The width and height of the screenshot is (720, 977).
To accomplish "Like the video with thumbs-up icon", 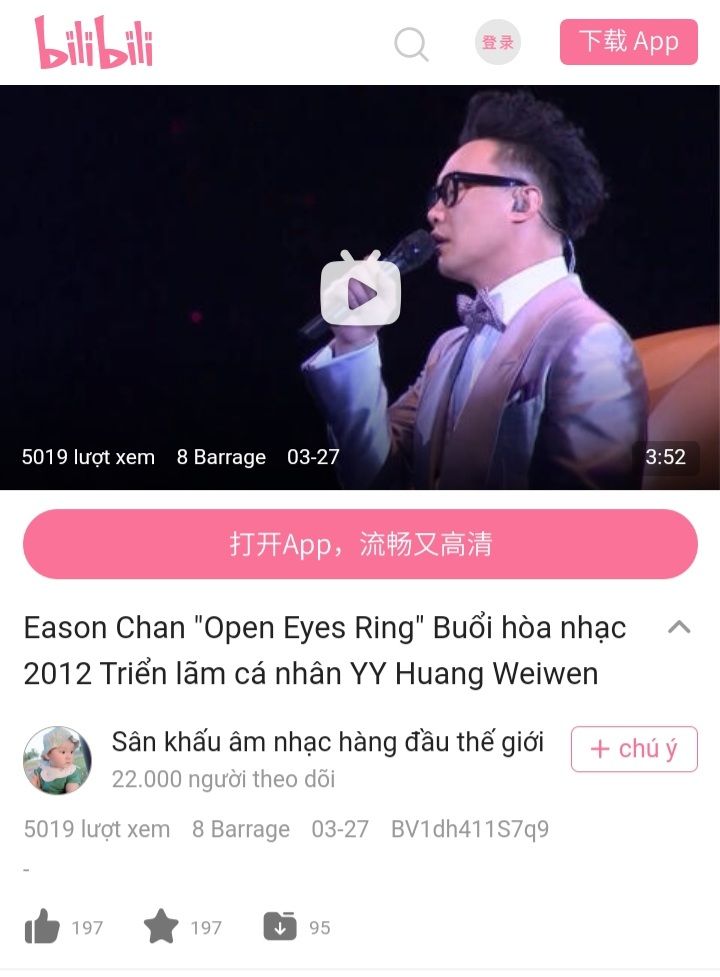I will pos(42,928).
